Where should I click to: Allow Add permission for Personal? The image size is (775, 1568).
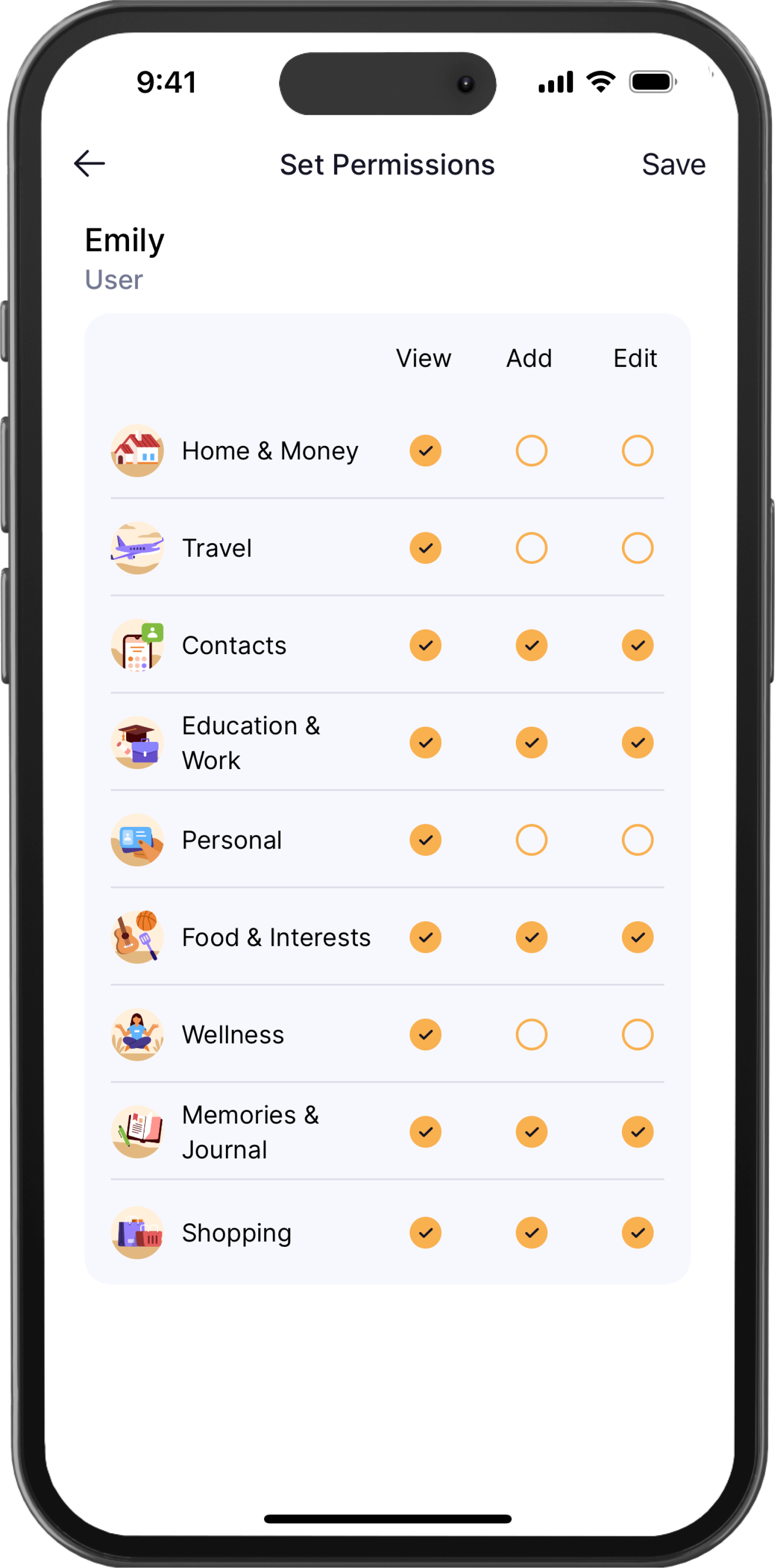[x=531, y=841]
